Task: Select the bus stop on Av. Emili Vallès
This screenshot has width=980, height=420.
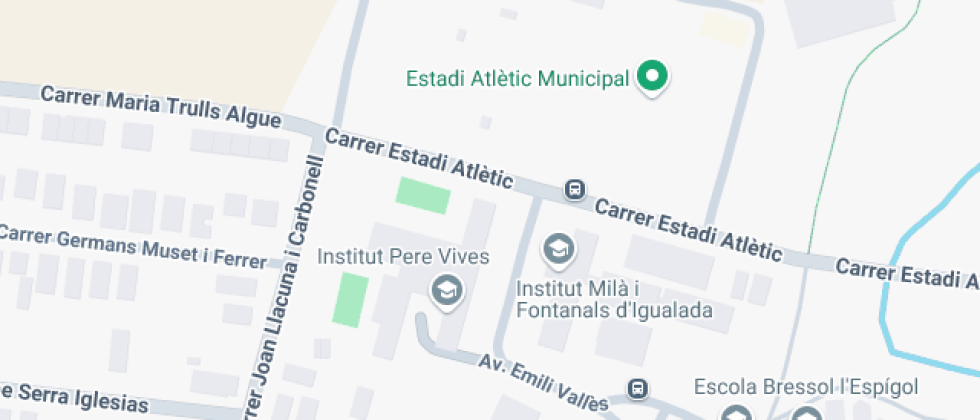Action: coord(638,388)
